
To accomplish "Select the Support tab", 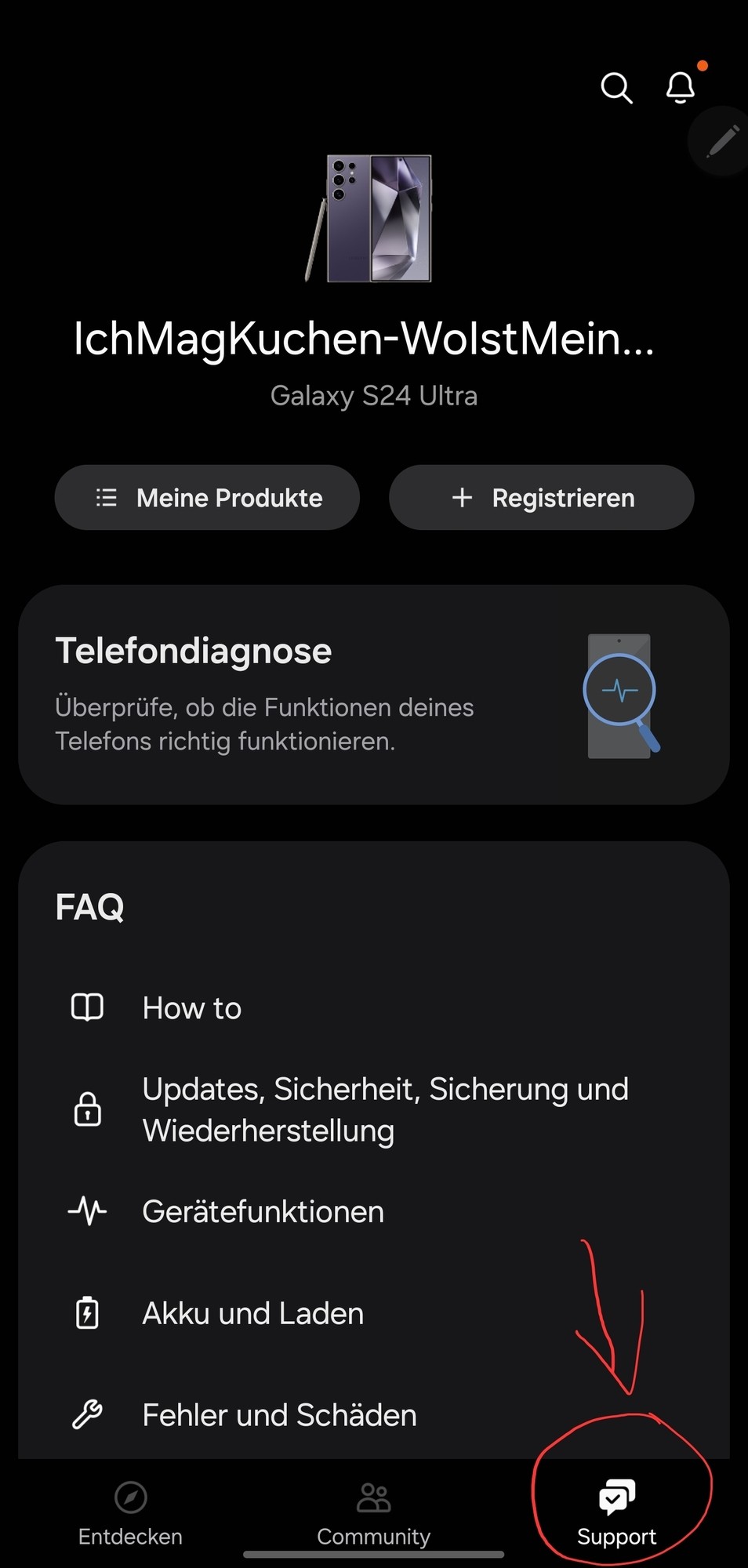I will (x=617, y=1513).
